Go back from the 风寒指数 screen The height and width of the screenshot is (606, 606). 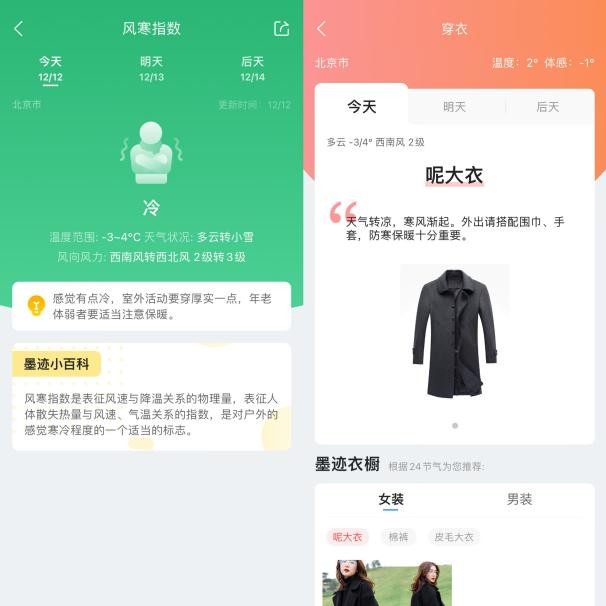[18, 29]
